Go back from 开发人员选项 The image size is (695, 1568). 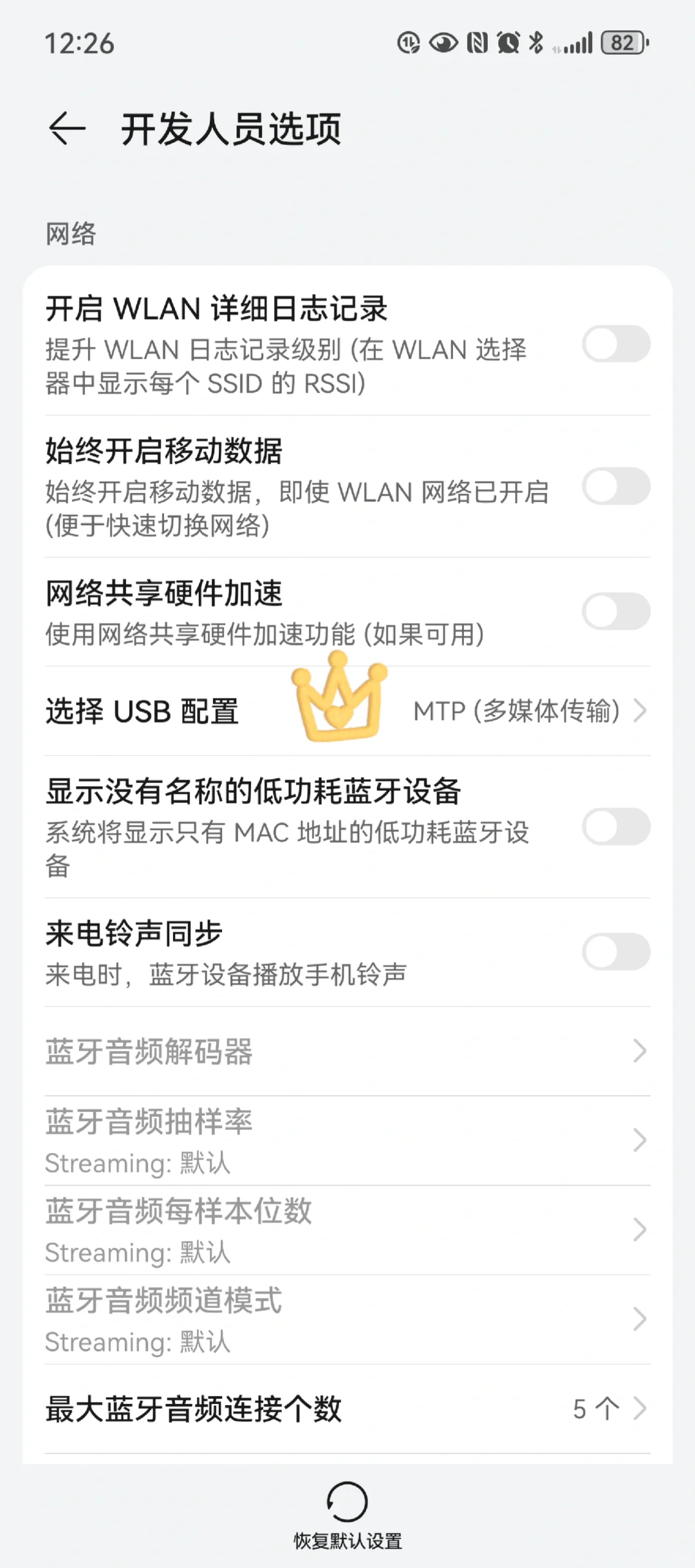click(67, 128)
